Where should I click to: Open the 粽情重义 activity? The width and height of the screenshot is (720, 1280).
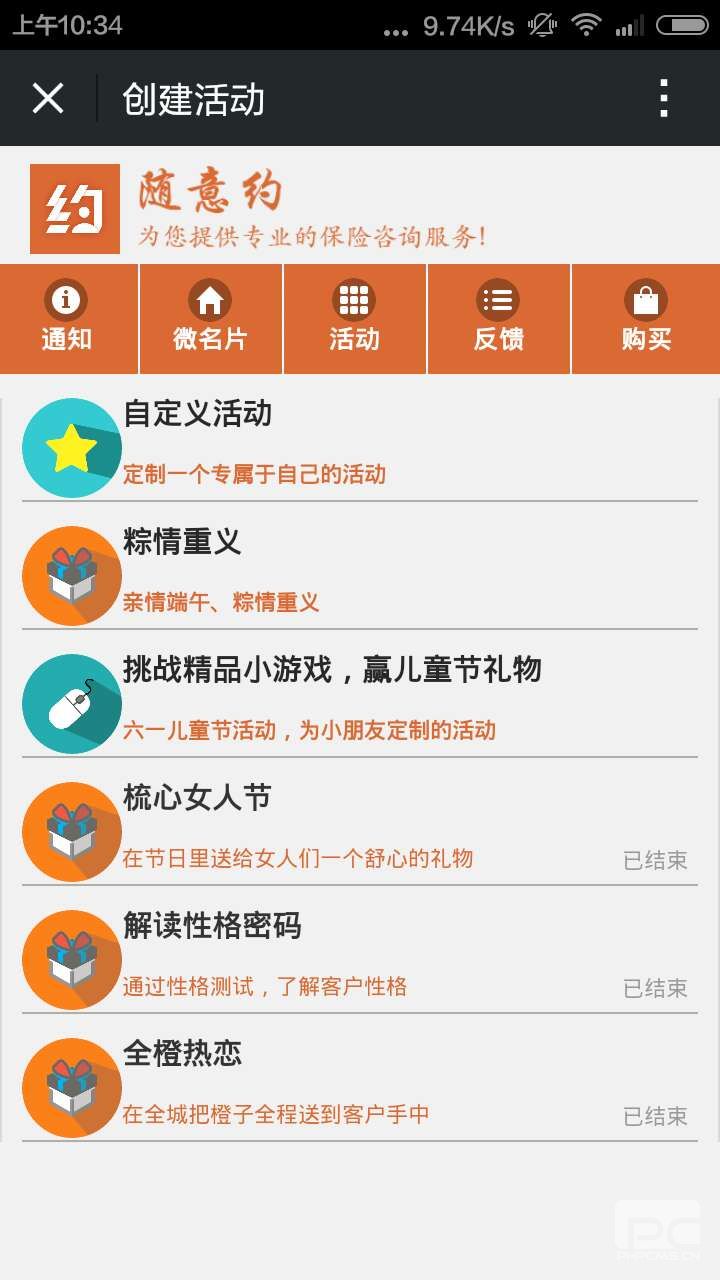360,574
